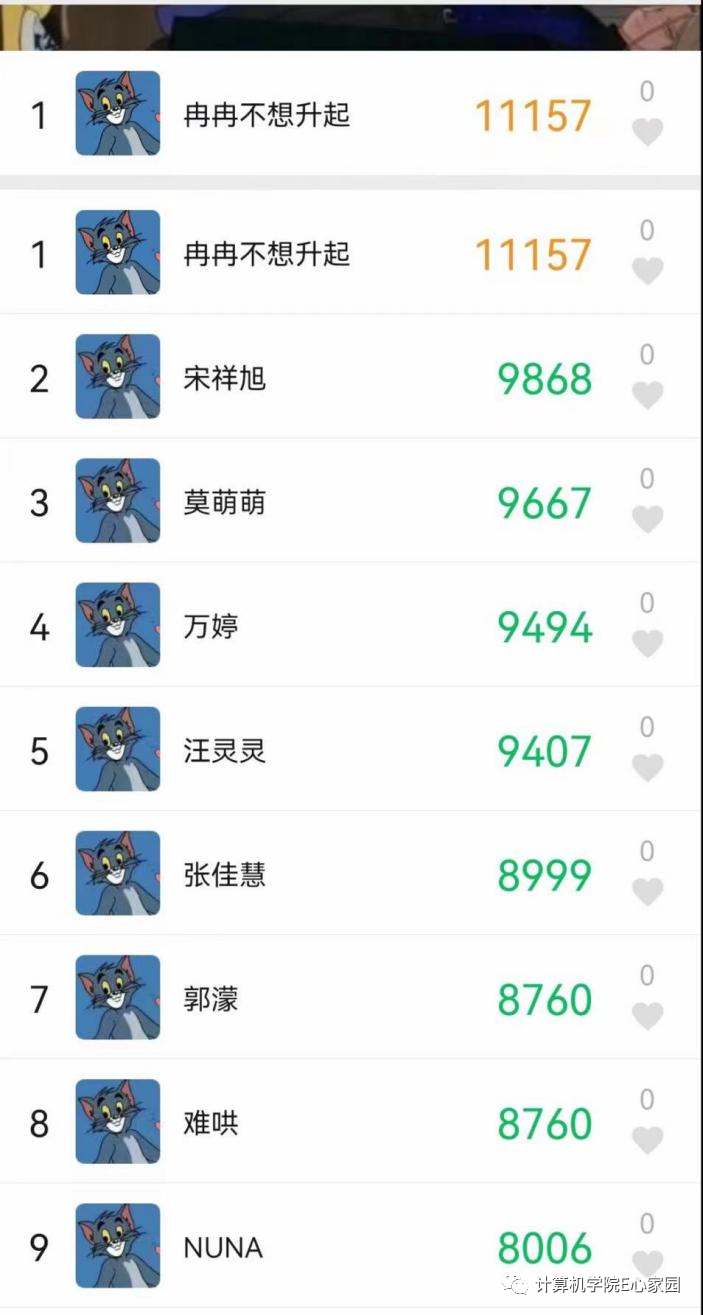Tap the heart icon beside 郭濛
Viewport: 703px width, 1315px height.
pos(647,1015)
